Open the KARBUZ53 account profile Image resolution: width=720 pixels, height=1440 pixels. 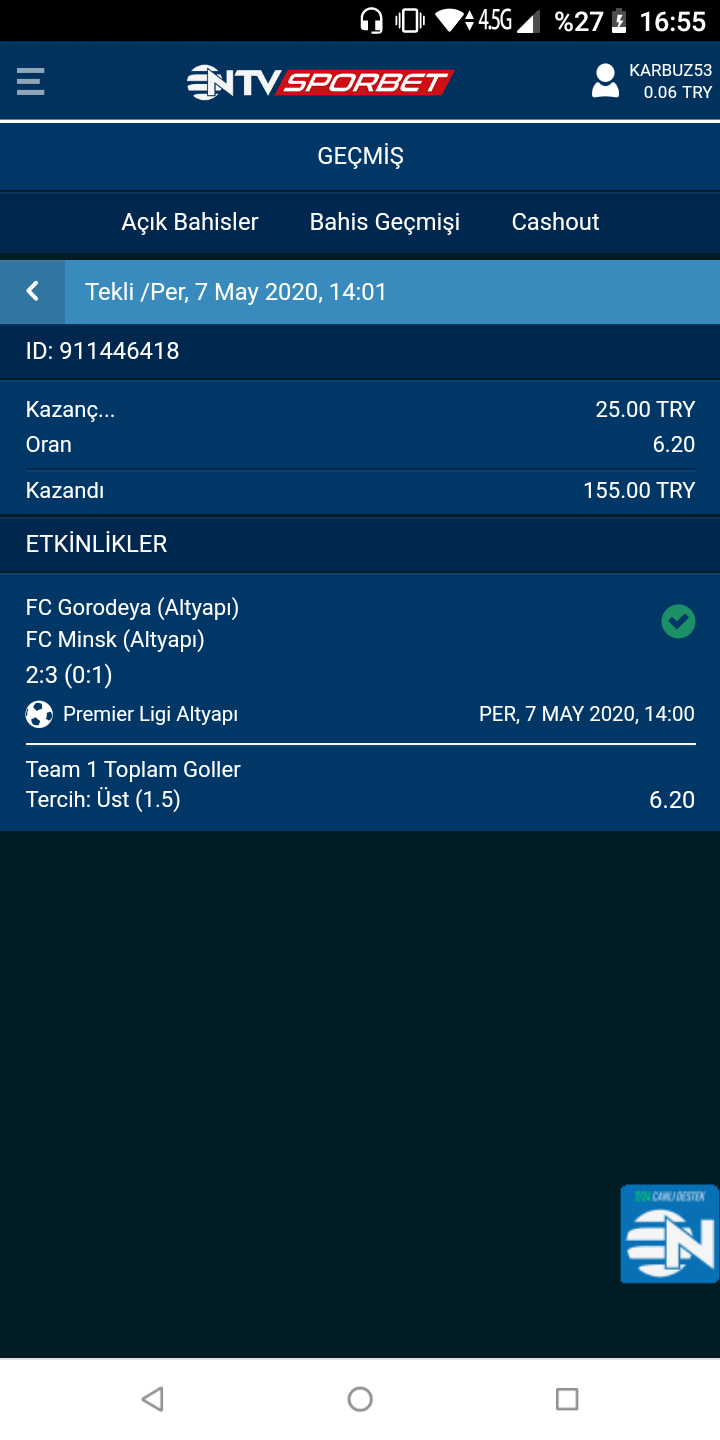[x=652, y=81]
